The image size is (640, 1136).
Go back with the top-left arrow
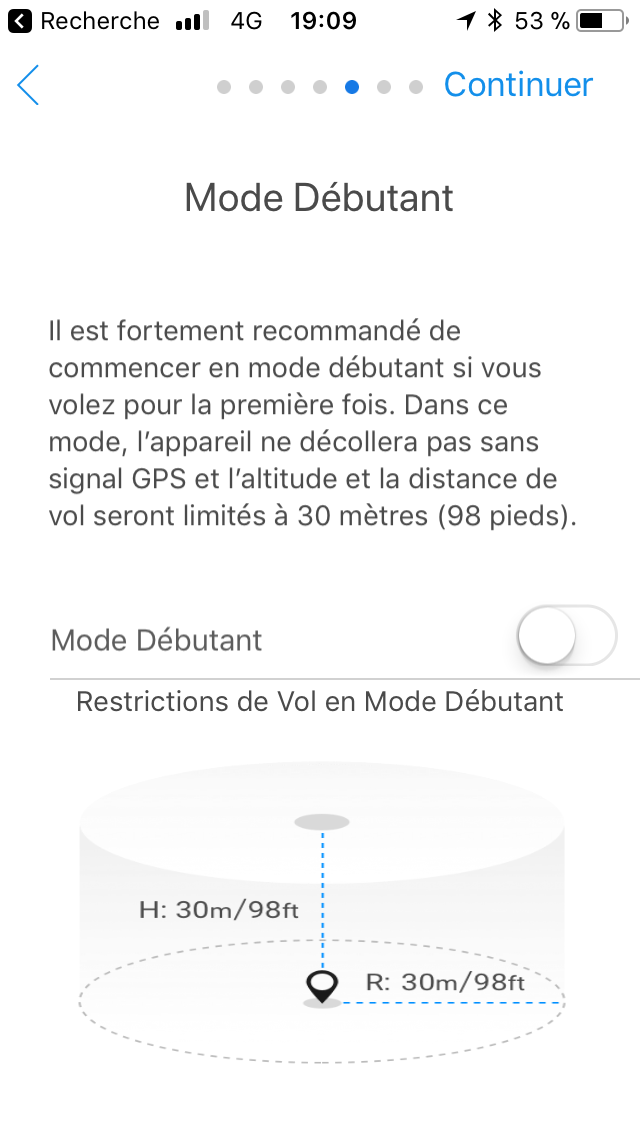click(x=28, y=85)
